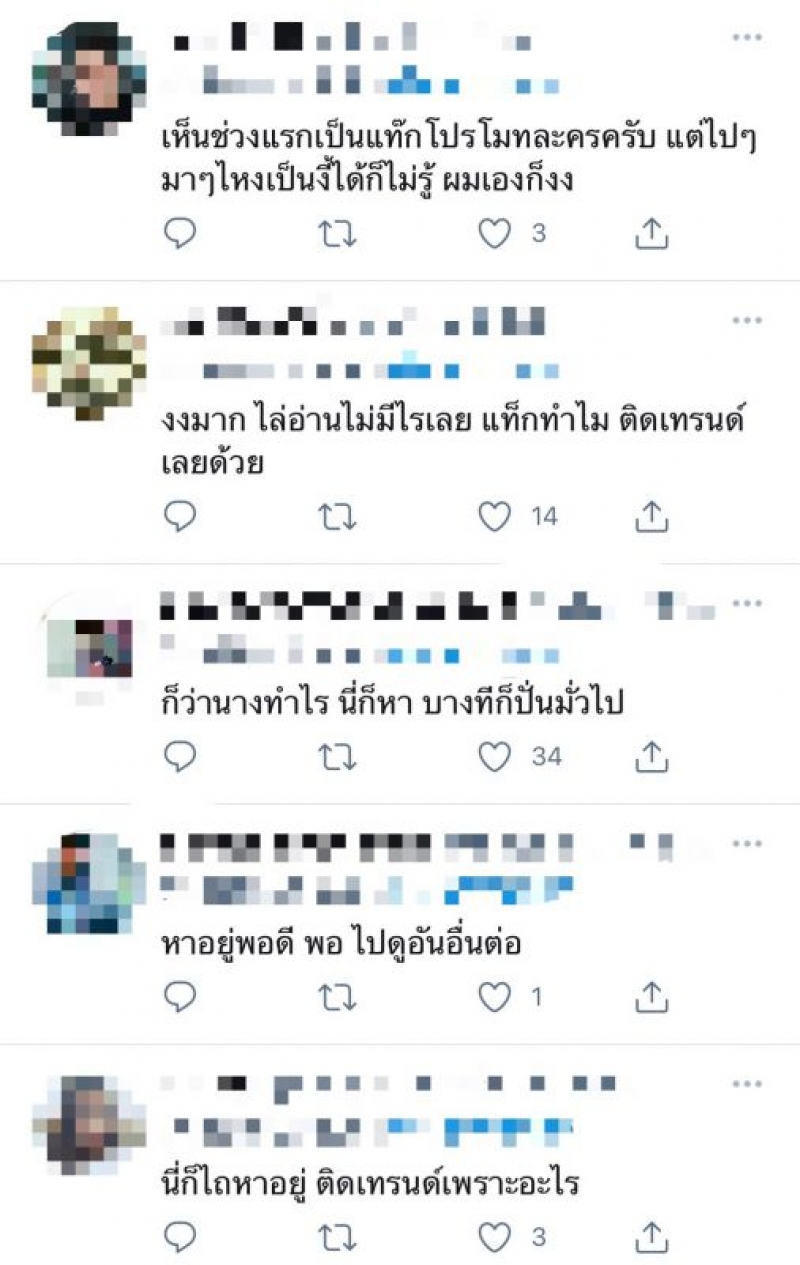Like the "หาอยู่พอดี พอ ไปดูอันอื่นต่อ" tweet

pyautogui.click(x=494, y=996)
